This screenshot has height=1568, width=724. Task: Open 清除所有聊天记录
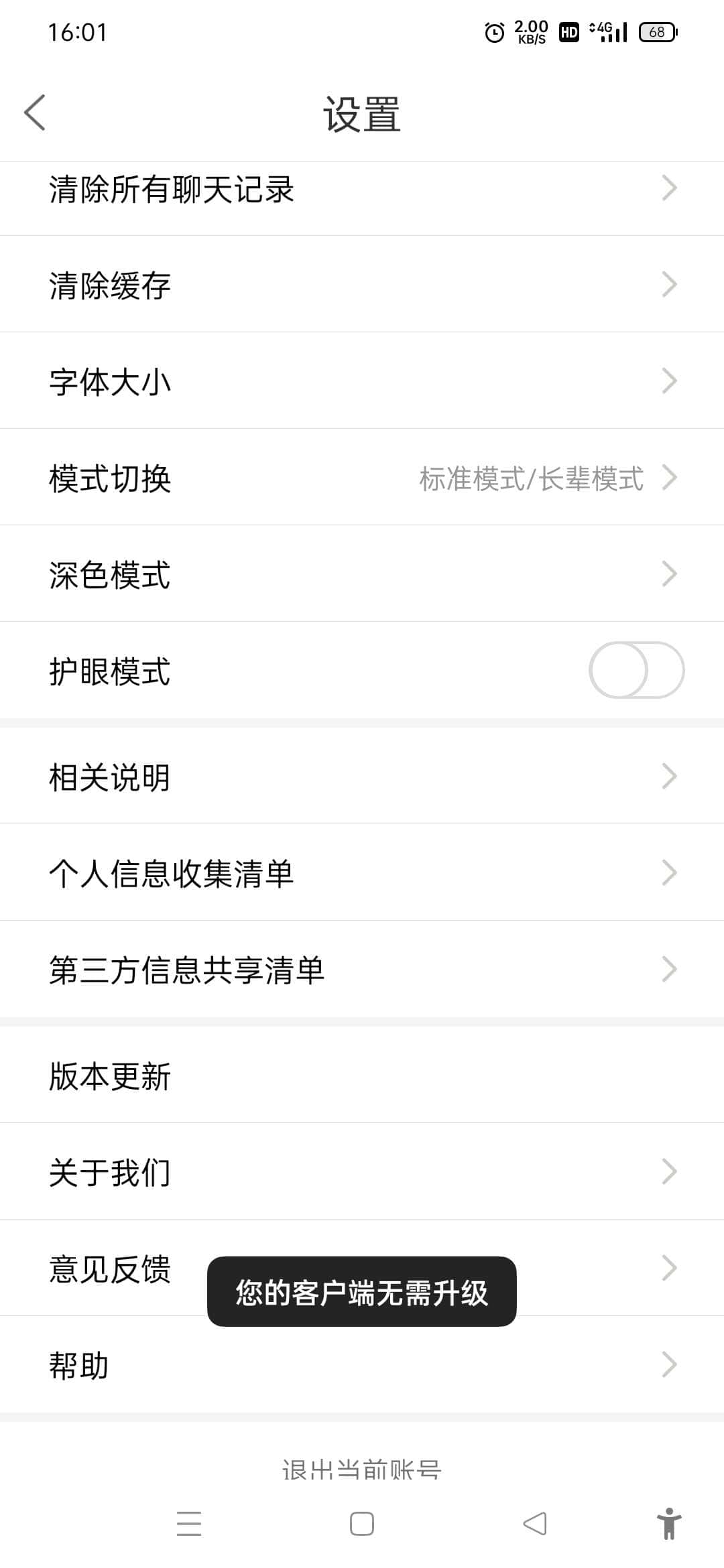362,189
